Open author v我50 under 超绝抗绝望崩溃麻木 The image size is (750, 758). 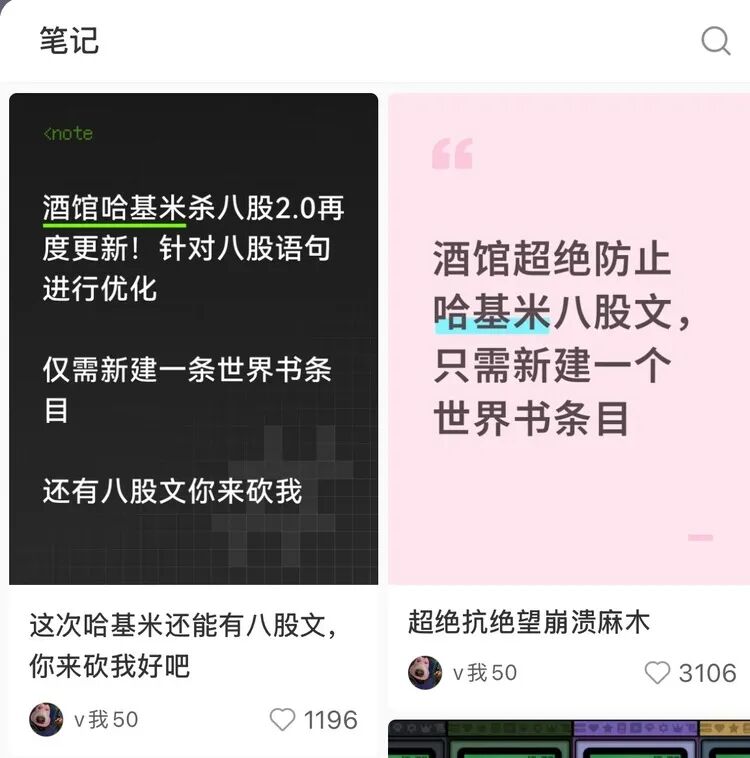(463, 673)
